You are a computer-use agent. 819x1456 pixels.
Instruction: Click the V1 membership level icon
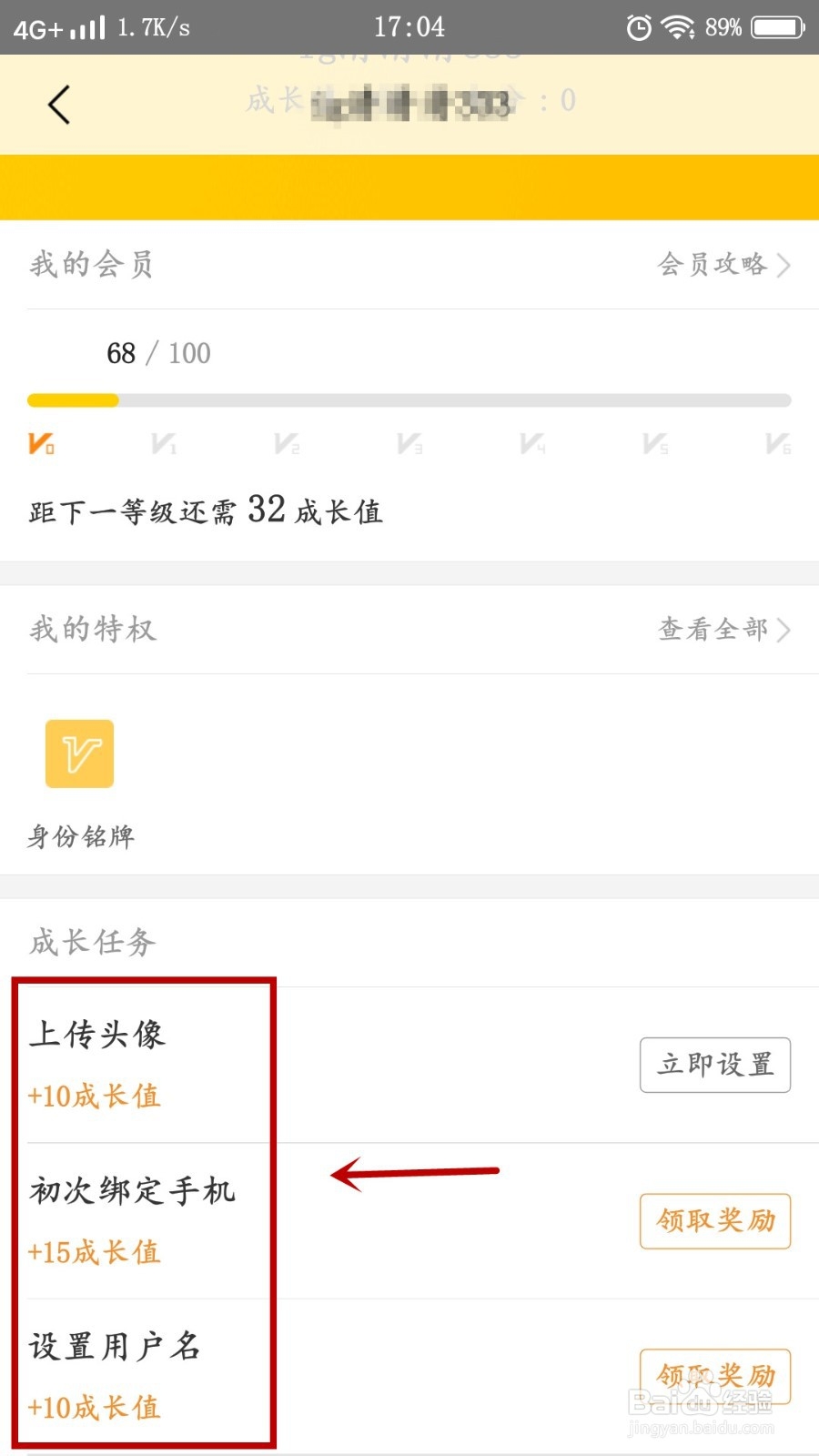(165, 443)
